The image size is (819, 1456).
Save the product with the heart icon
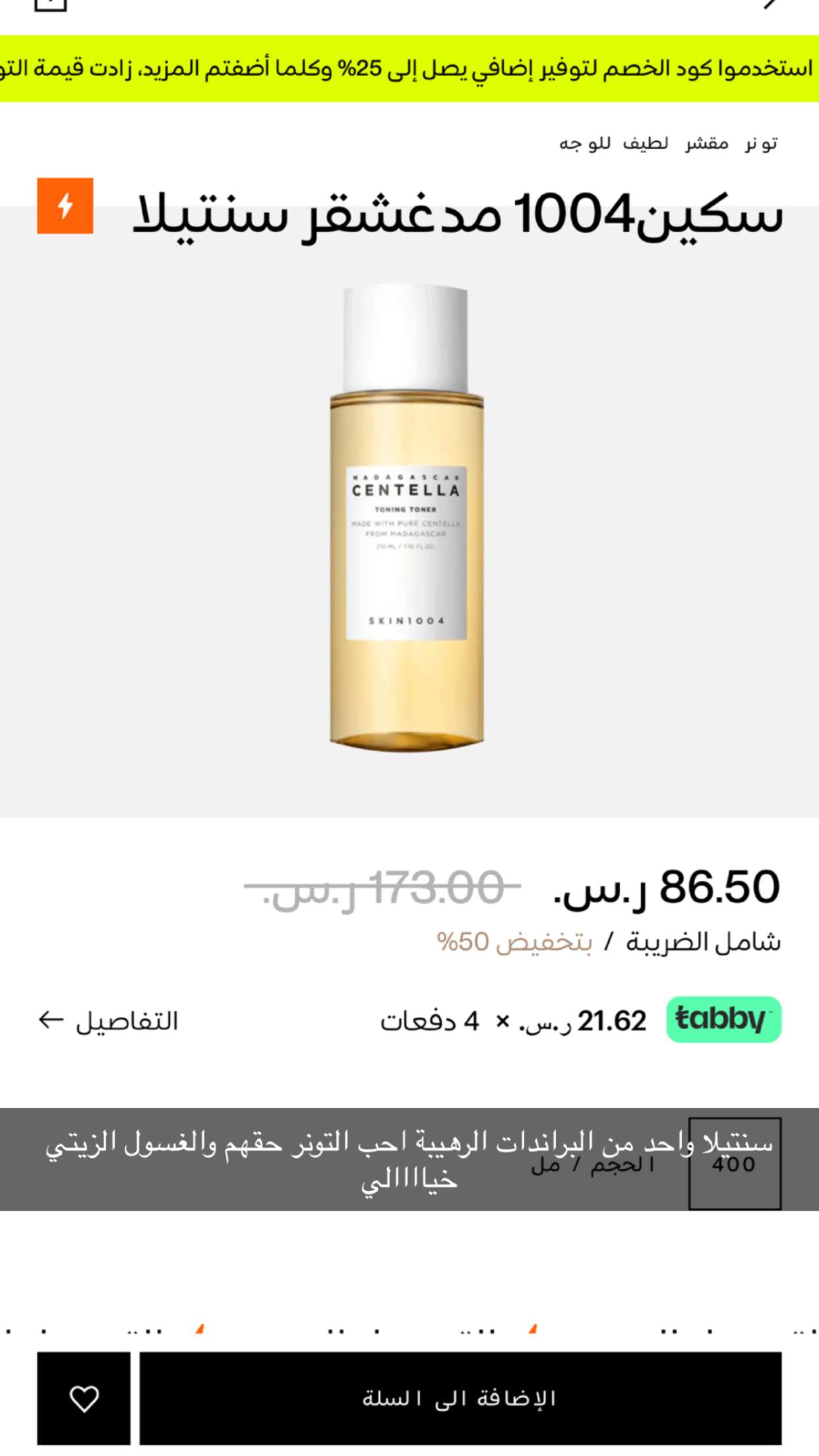pos(84,1398)
